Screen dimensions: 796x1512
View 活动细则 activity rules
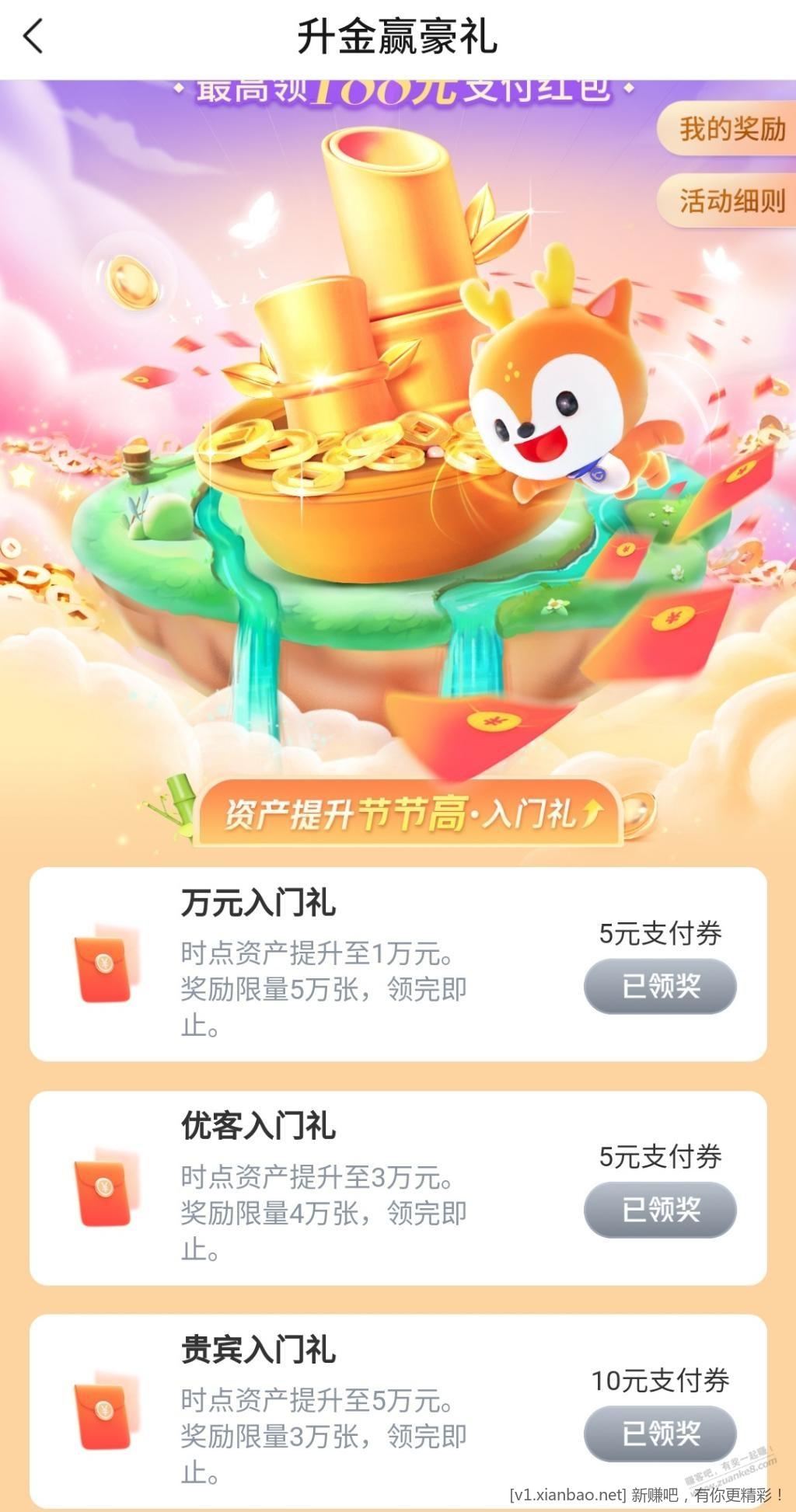(x=731, y=201)
